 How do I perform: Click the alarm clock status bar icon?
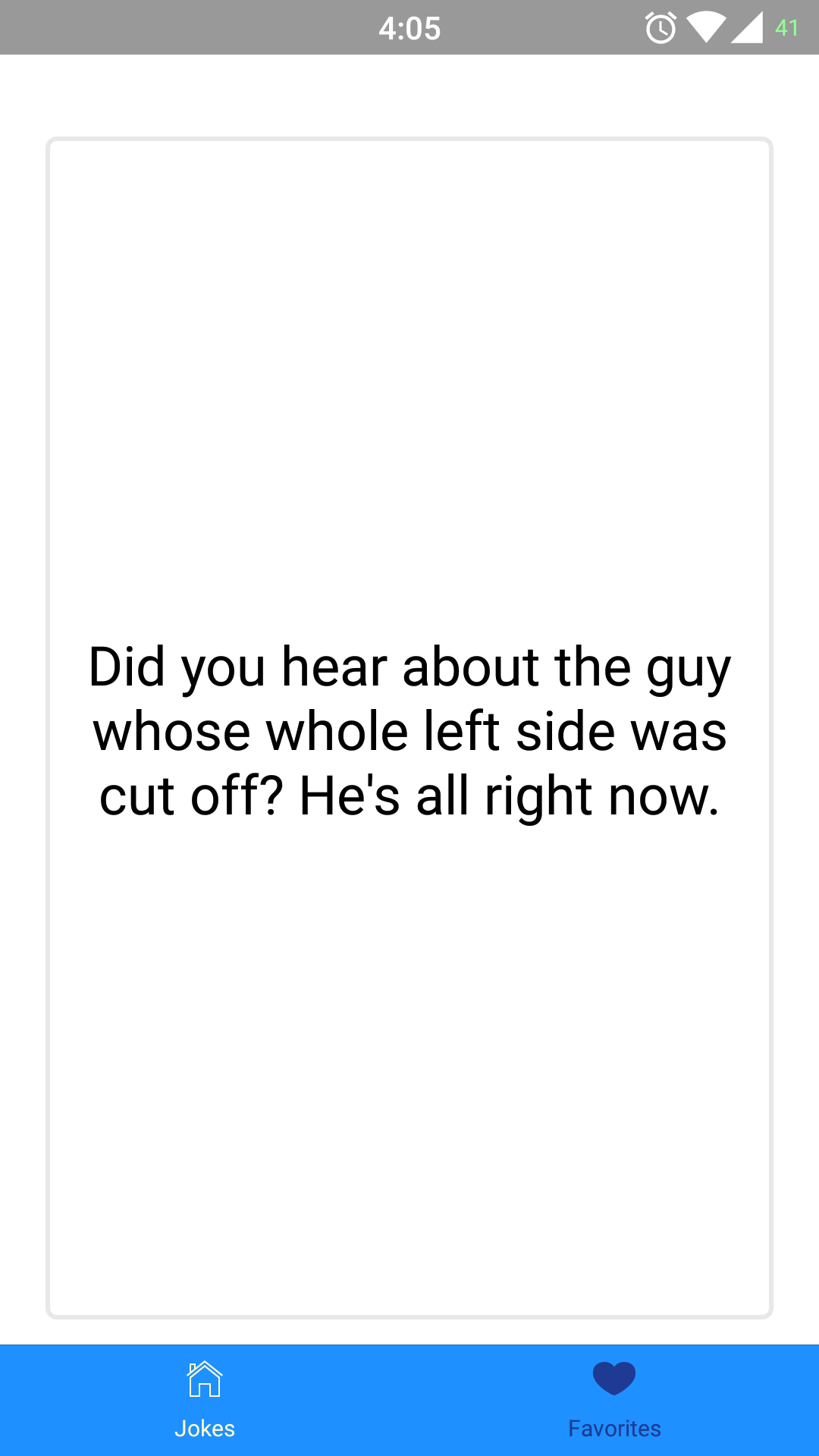click(x=659, y=28)
